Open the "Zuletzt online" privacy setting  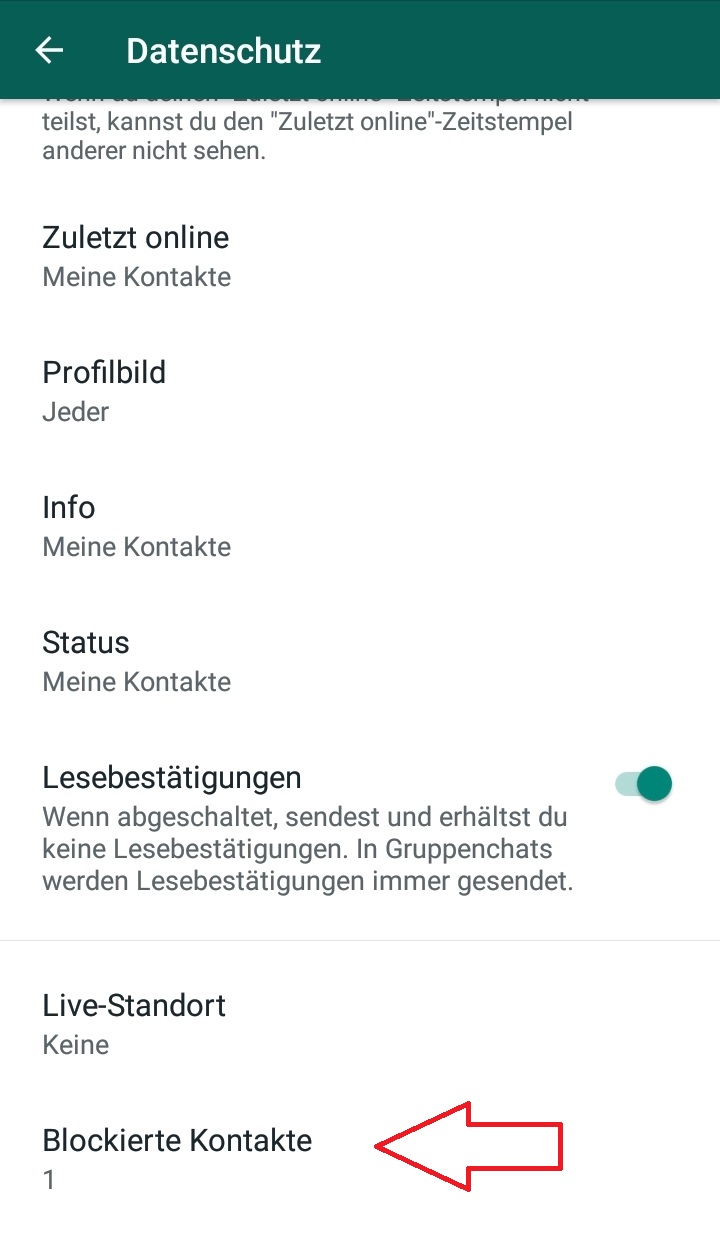pos(135,238)
